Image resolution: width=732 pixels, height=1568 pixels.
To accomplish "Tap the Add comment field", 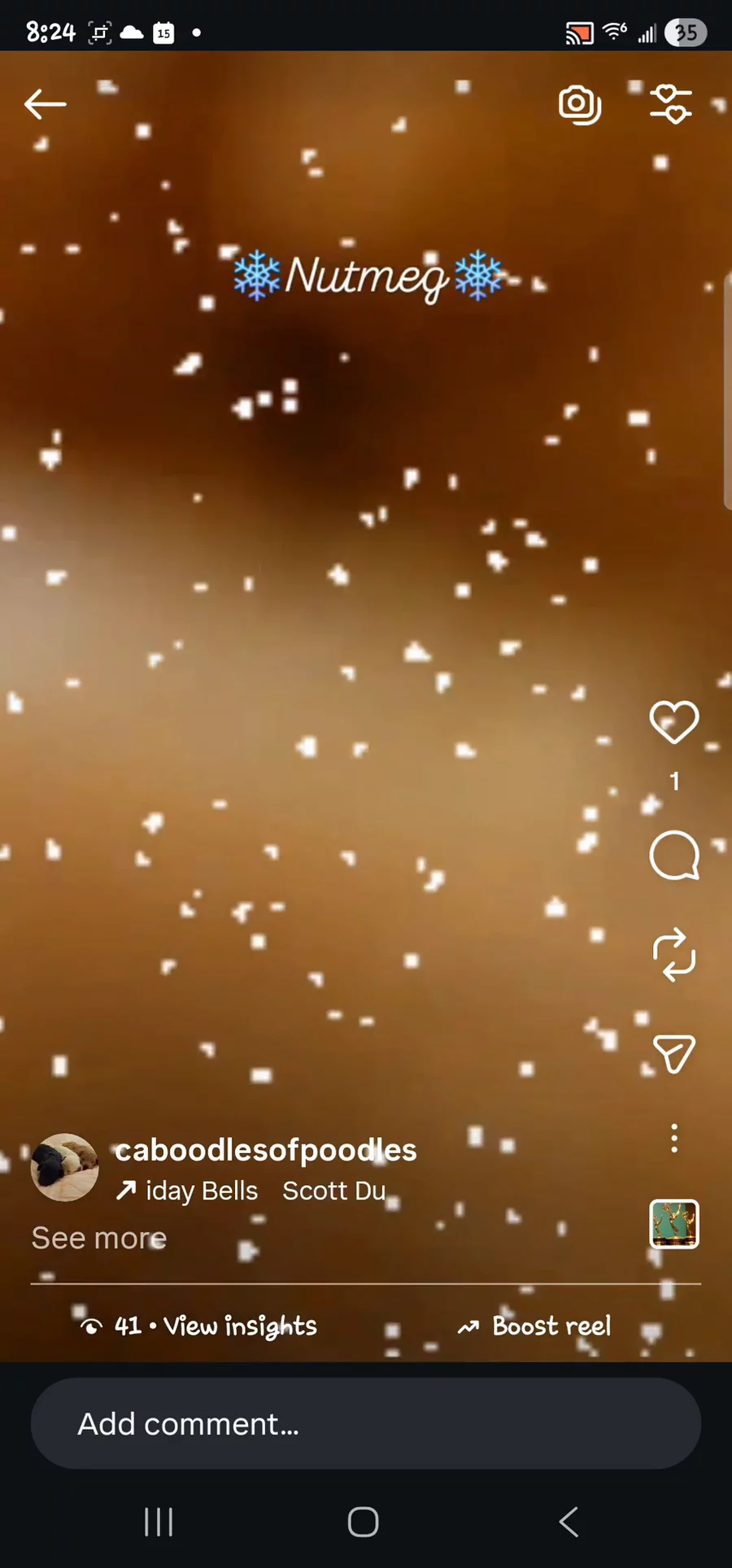I will pos(366,1424).
